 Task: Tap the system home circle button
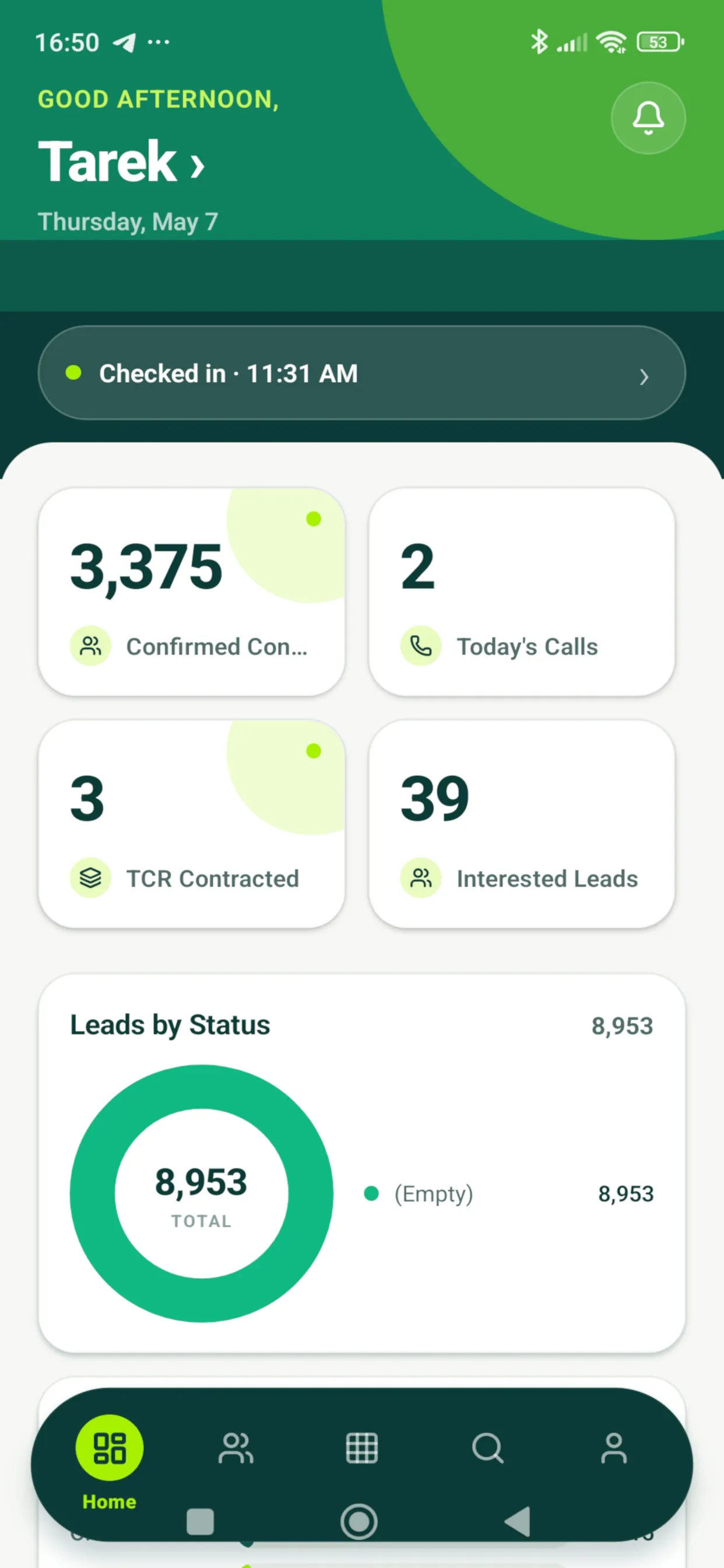point(359,1522)
